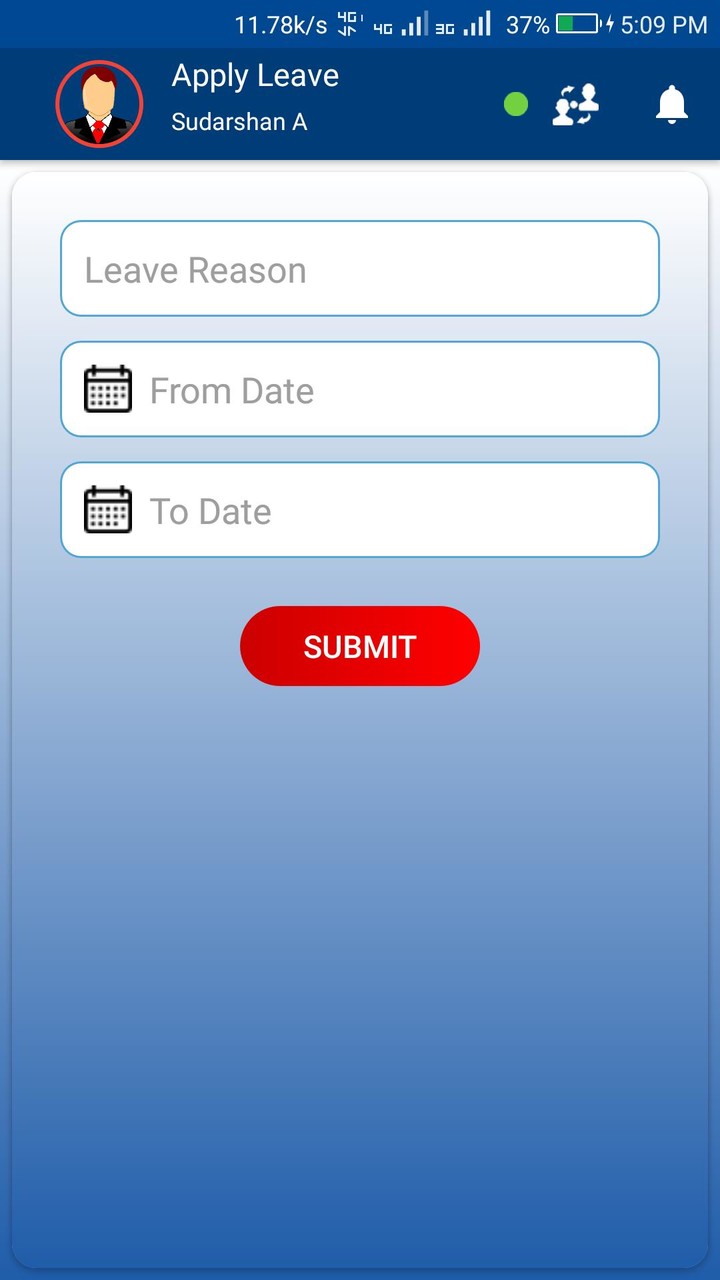720x1280 pixels.
Task: Open the calendar icon beside From Date
Action: click(x=108, y=389)
